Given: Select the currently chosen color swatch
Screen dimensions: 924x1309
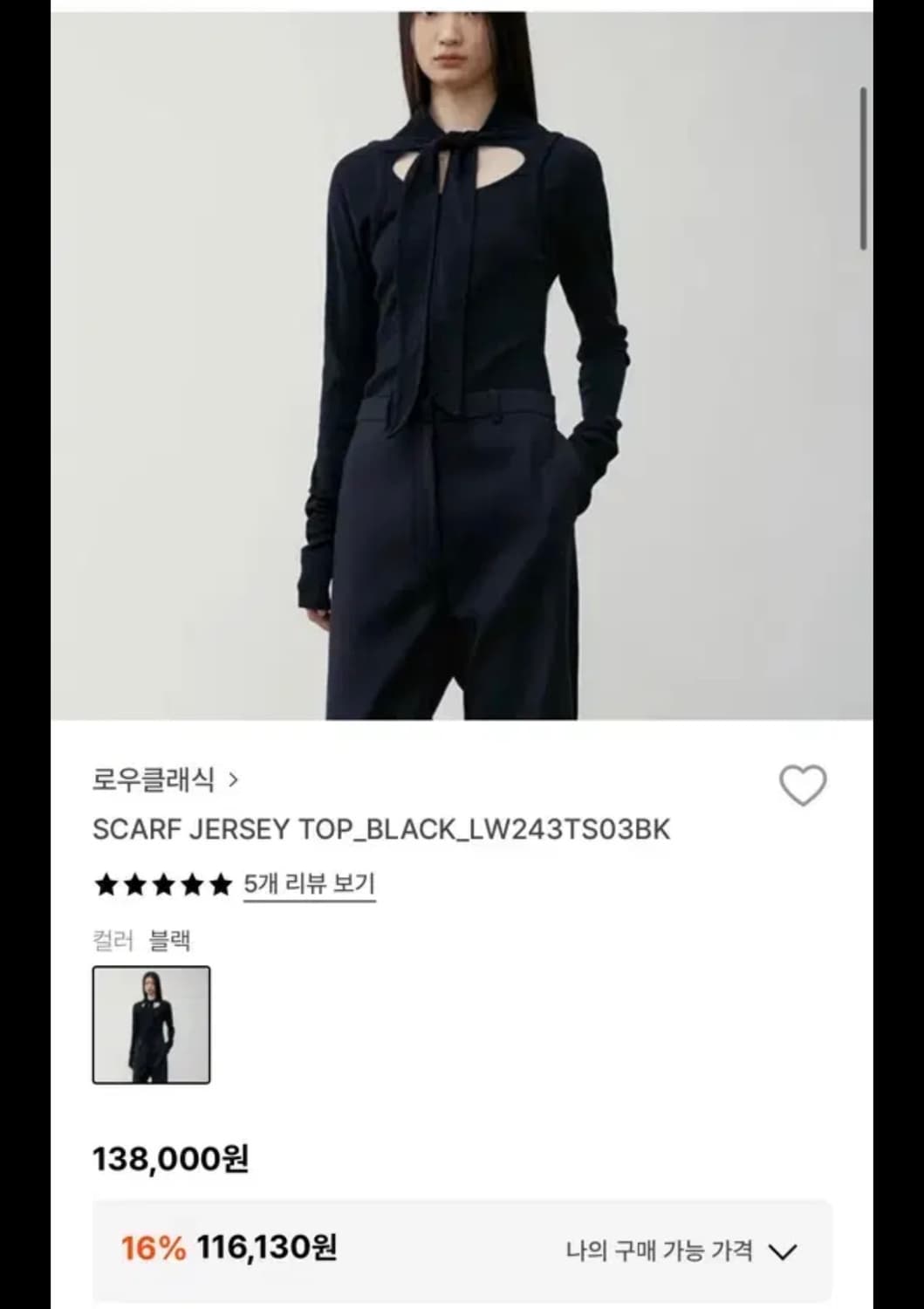Looking at the screenshot, I should (153, 1026).
